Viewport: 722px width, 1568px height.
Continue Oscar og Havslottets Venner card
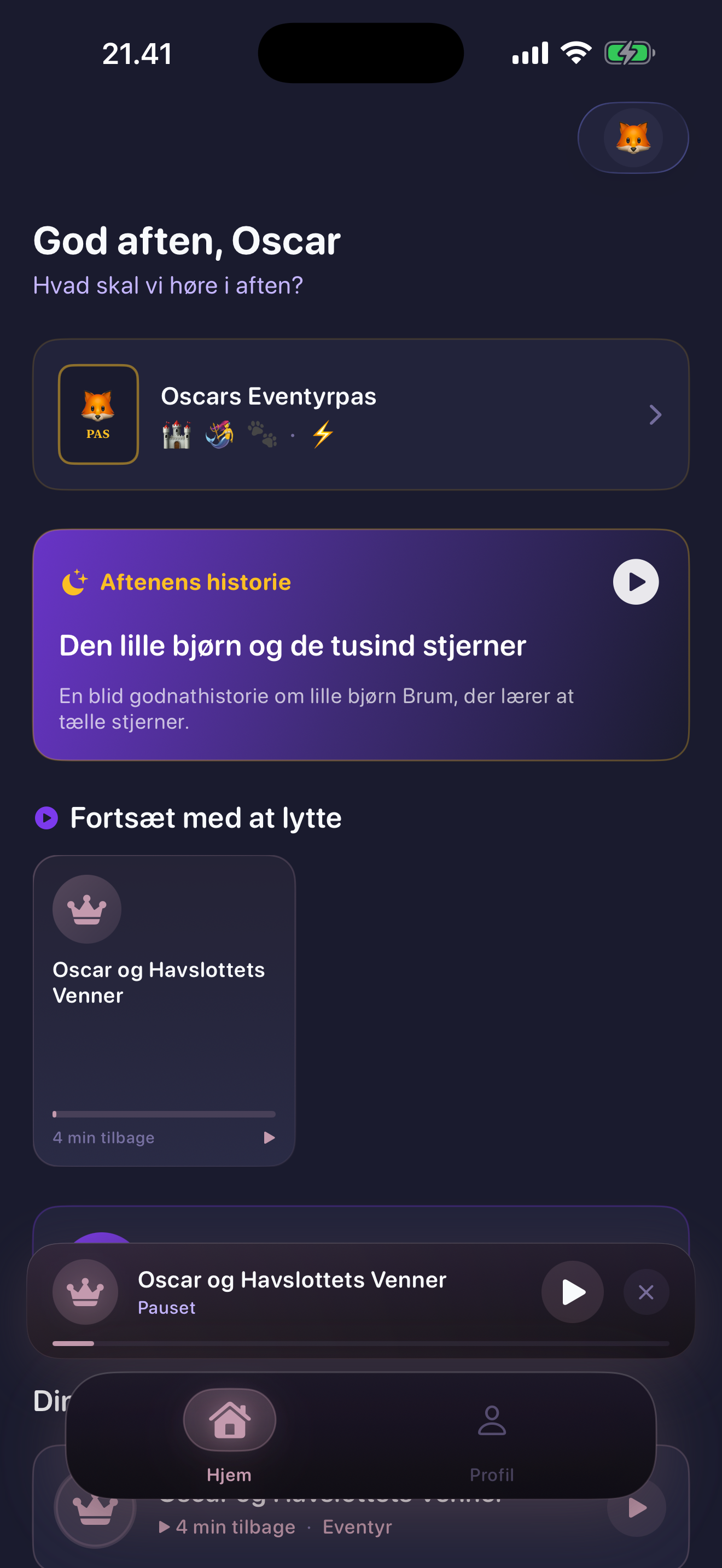pos(164,1010)
